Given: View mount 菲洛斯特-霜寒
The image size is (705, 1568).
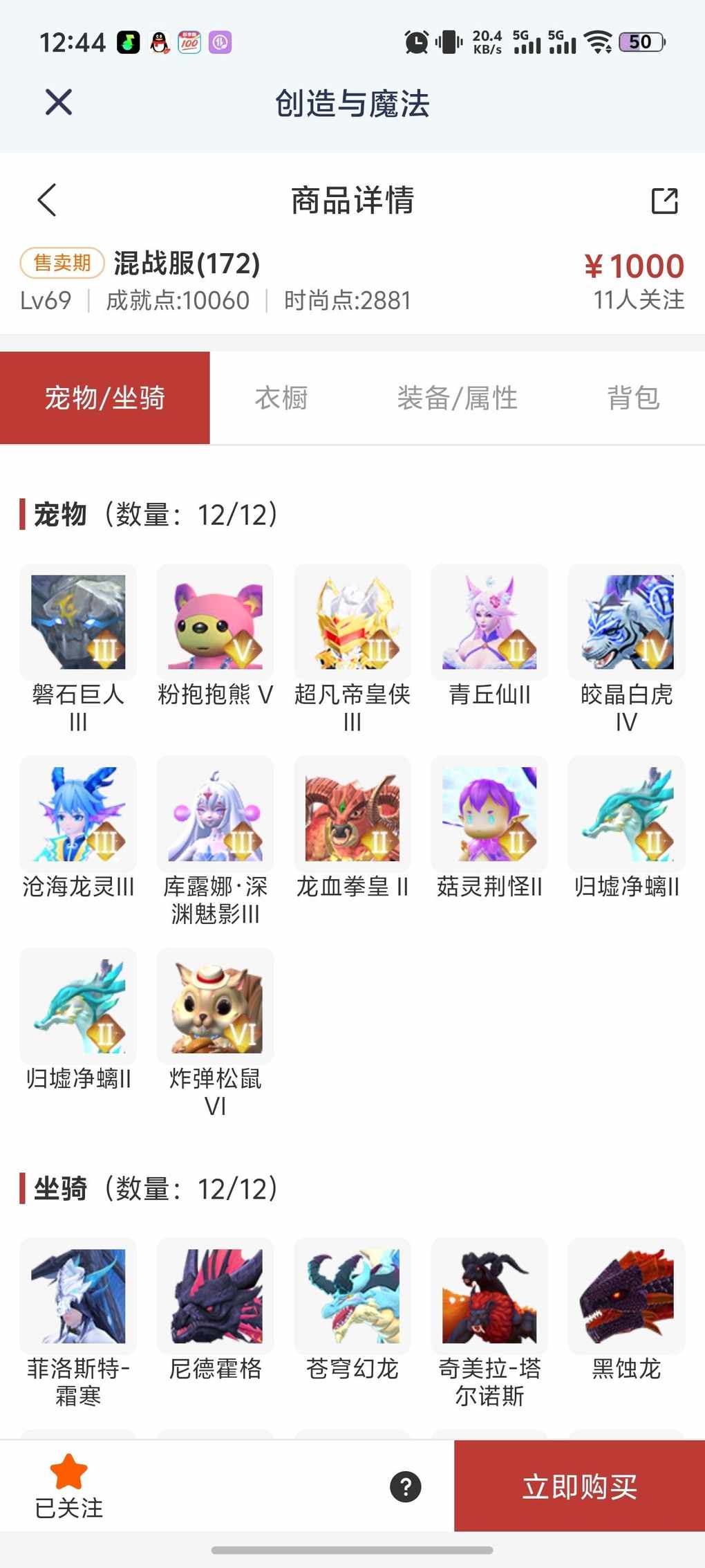Looking at the screenshot, I should tap(78, 1296).
